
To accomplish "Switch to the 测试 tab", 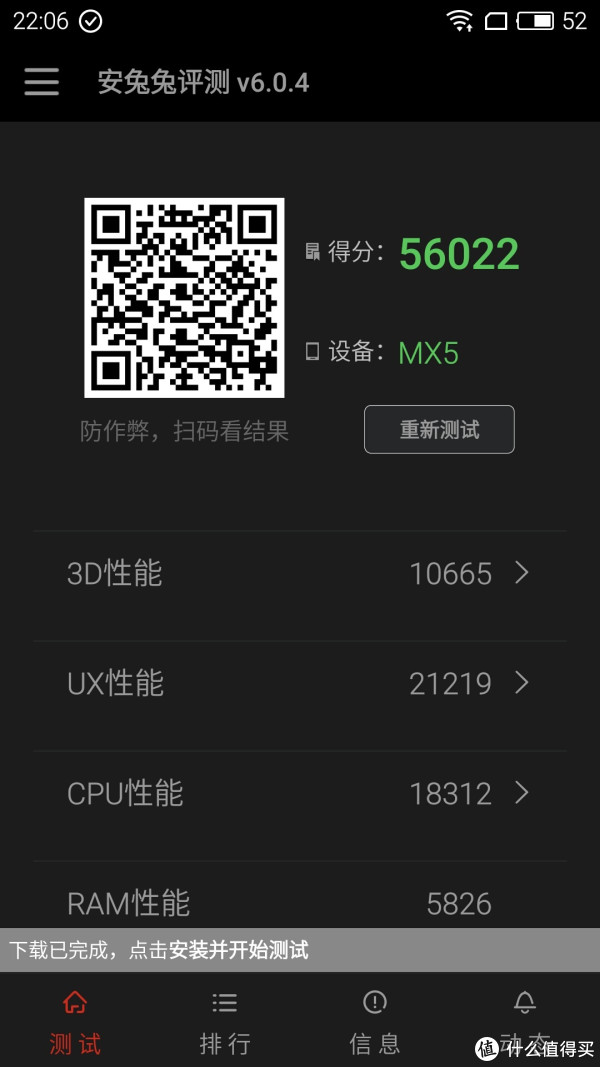I will click(75, 1022).
